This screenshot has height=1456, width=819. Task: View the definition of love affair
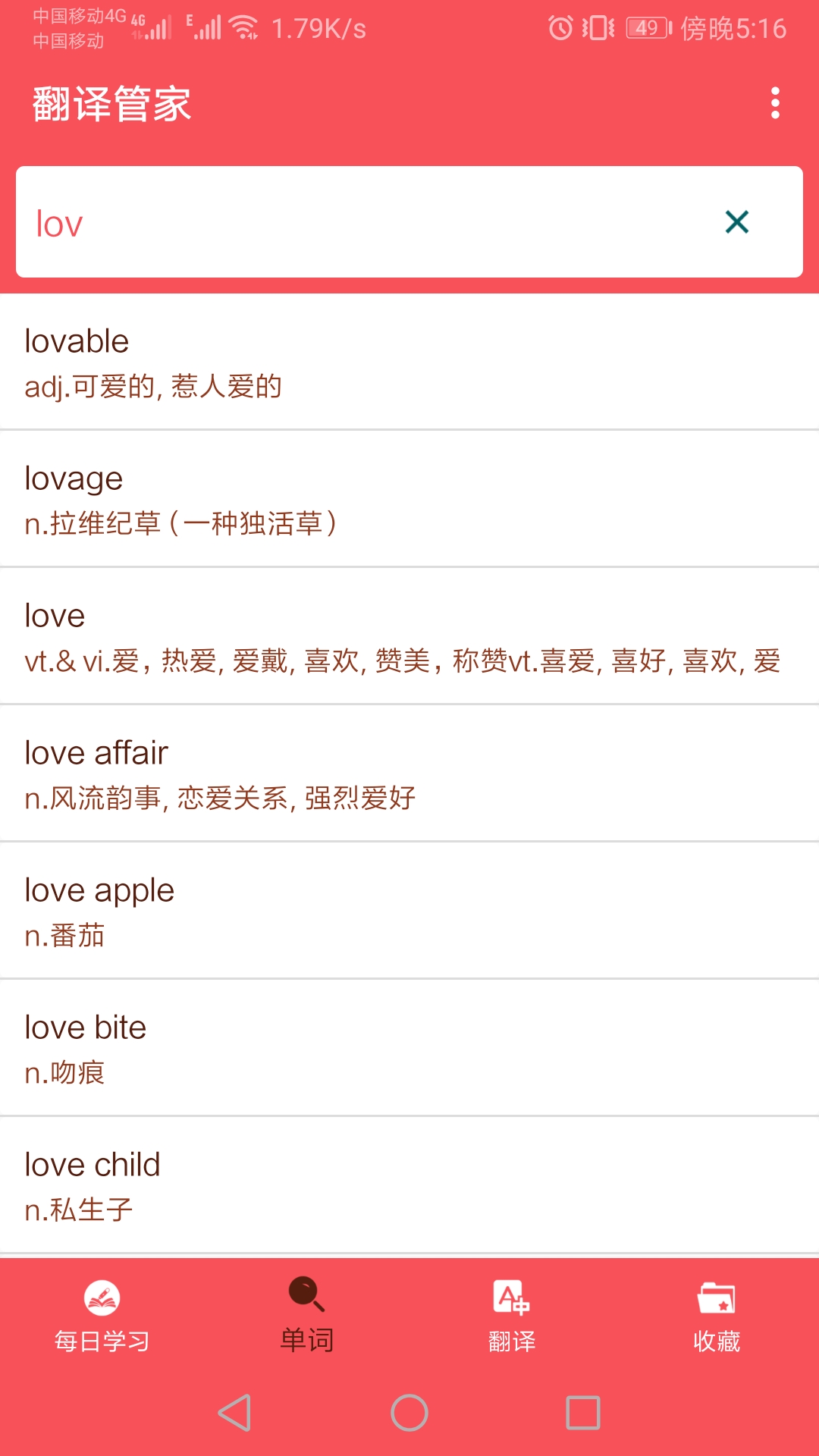tap(409, 773)
